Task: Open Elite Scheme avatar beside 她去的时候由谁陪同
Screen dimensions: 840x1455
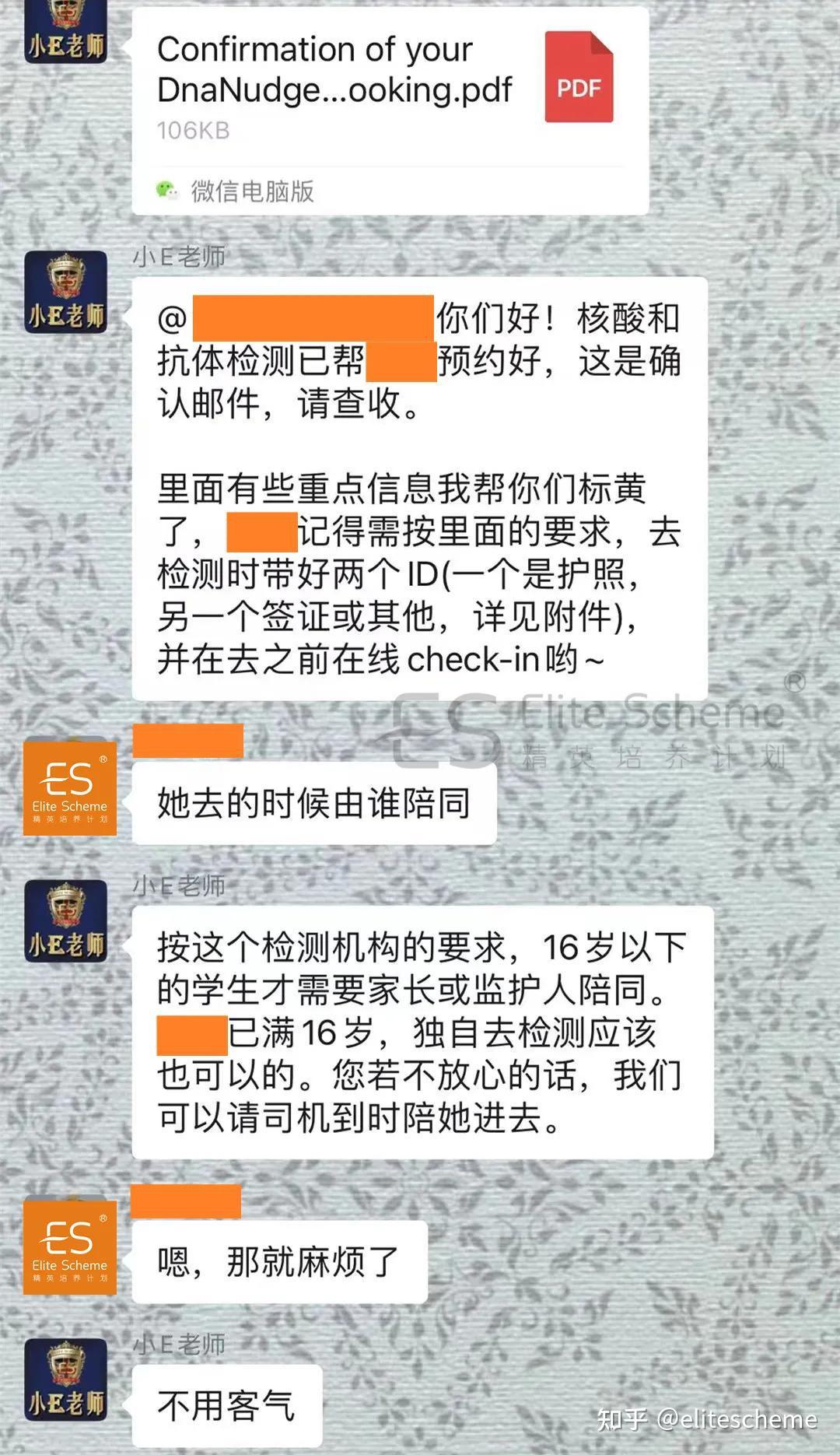Action: coord(70,787)
